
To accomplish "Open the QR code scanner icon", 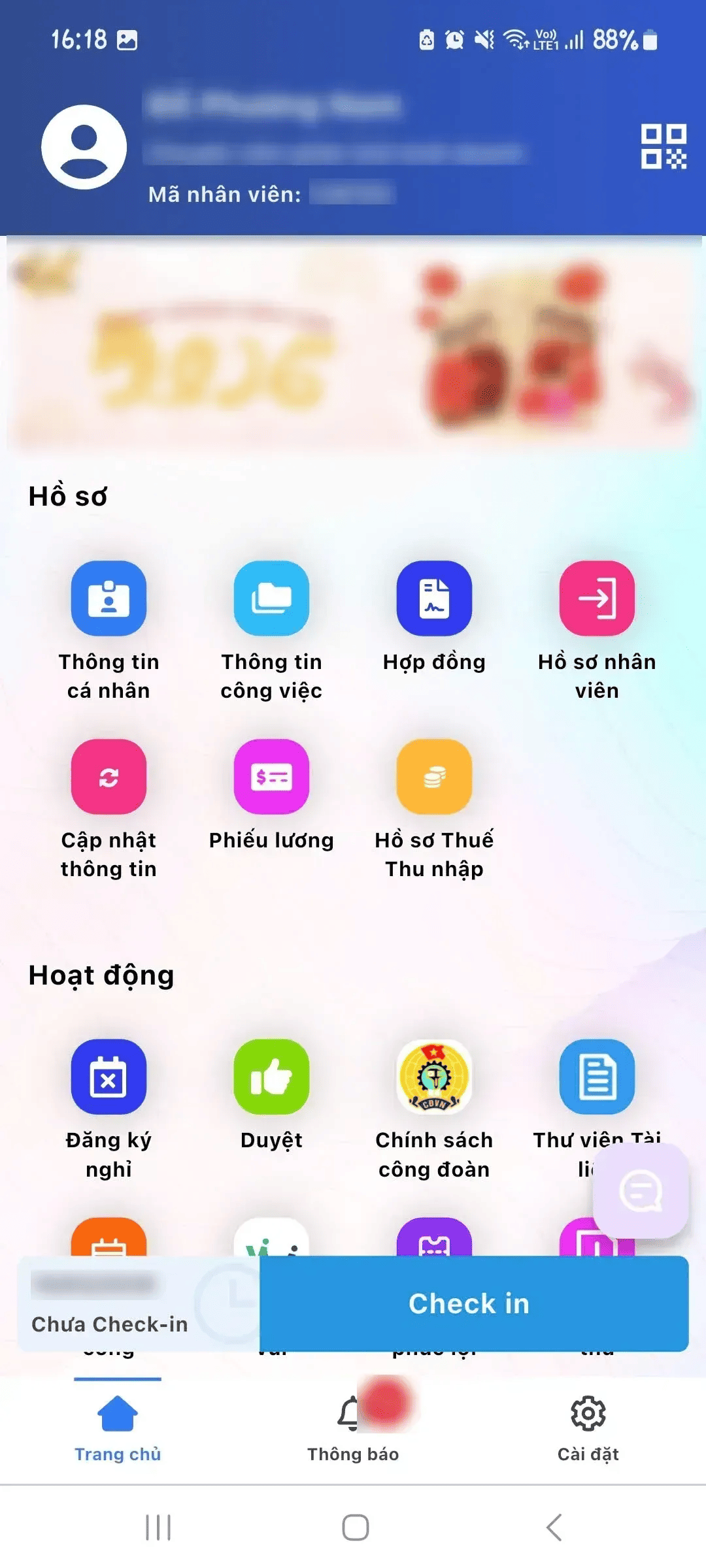I will [x=664, y=146].
